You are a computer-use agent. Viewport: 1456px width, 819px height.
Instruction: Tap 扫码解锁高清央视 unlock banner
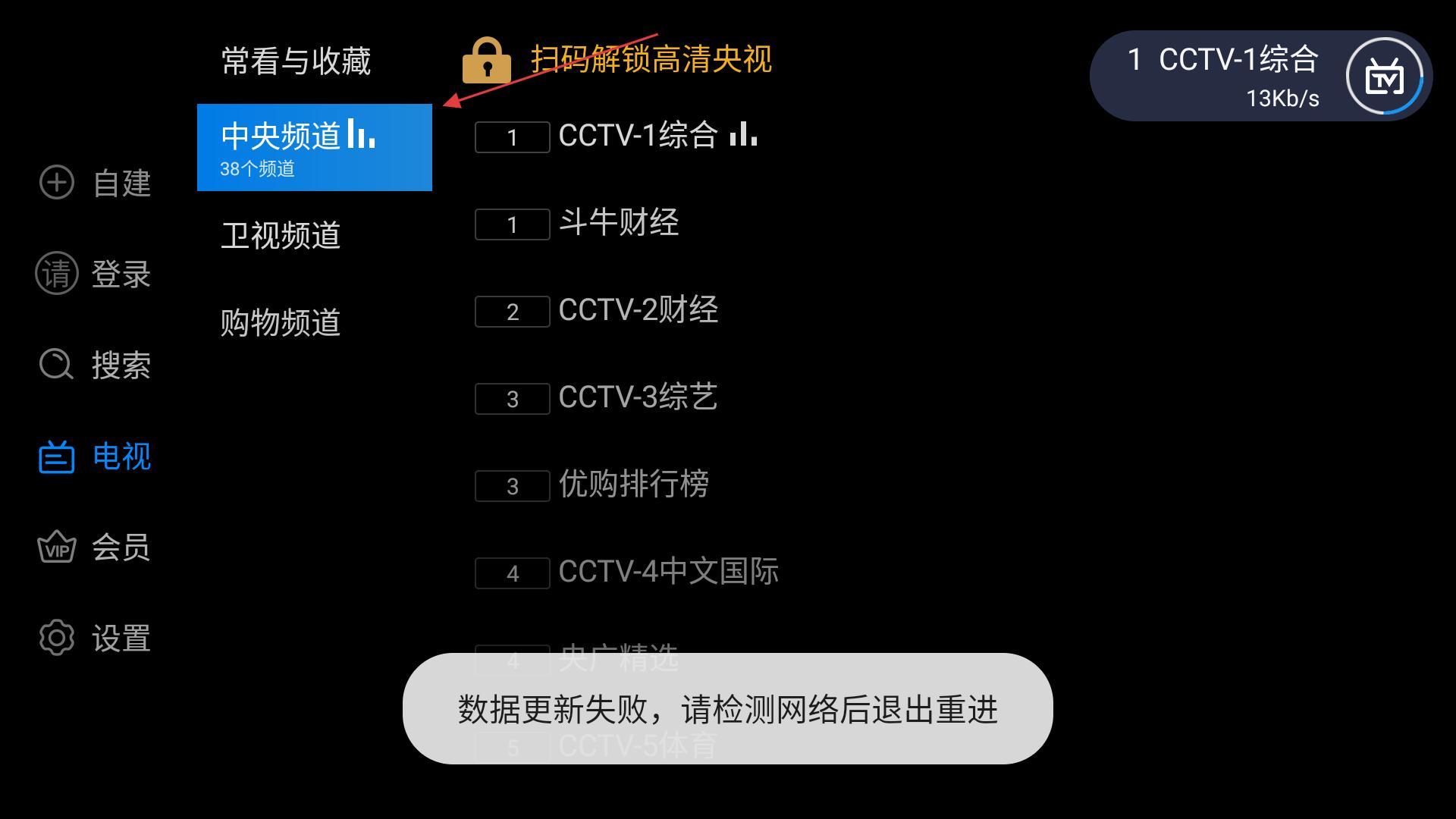[618, 59]
